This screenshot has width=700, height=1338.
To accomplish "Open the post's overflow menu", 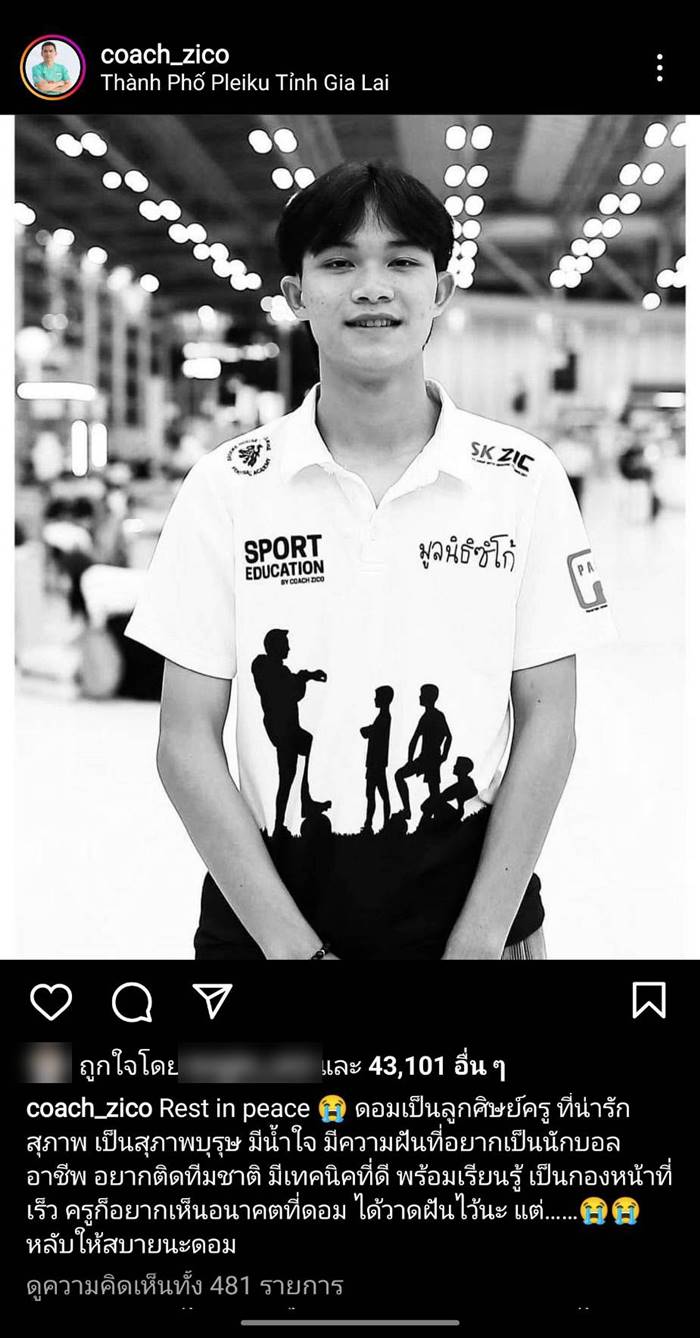I will 659,68.
